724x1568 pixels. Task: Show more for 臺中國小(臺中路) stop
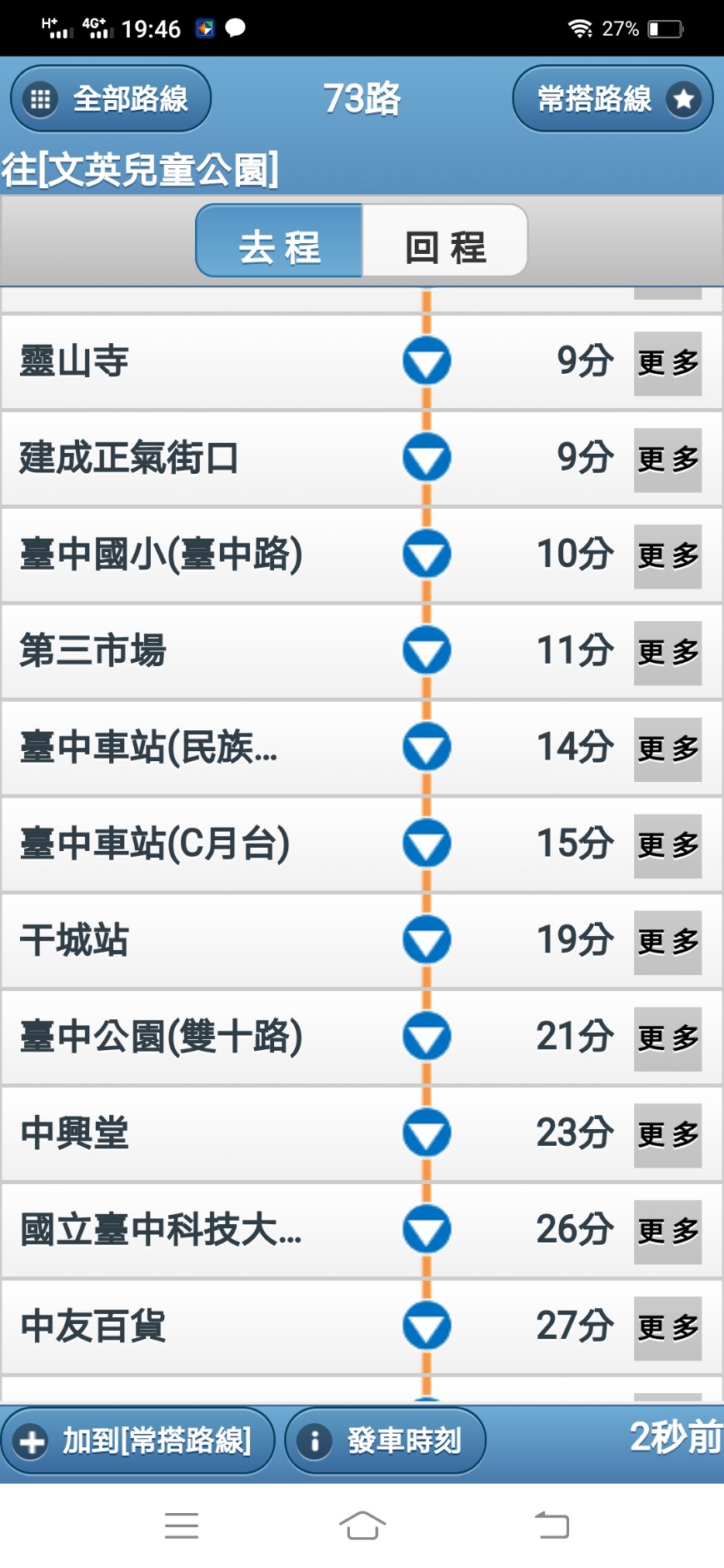click(667, 556)
